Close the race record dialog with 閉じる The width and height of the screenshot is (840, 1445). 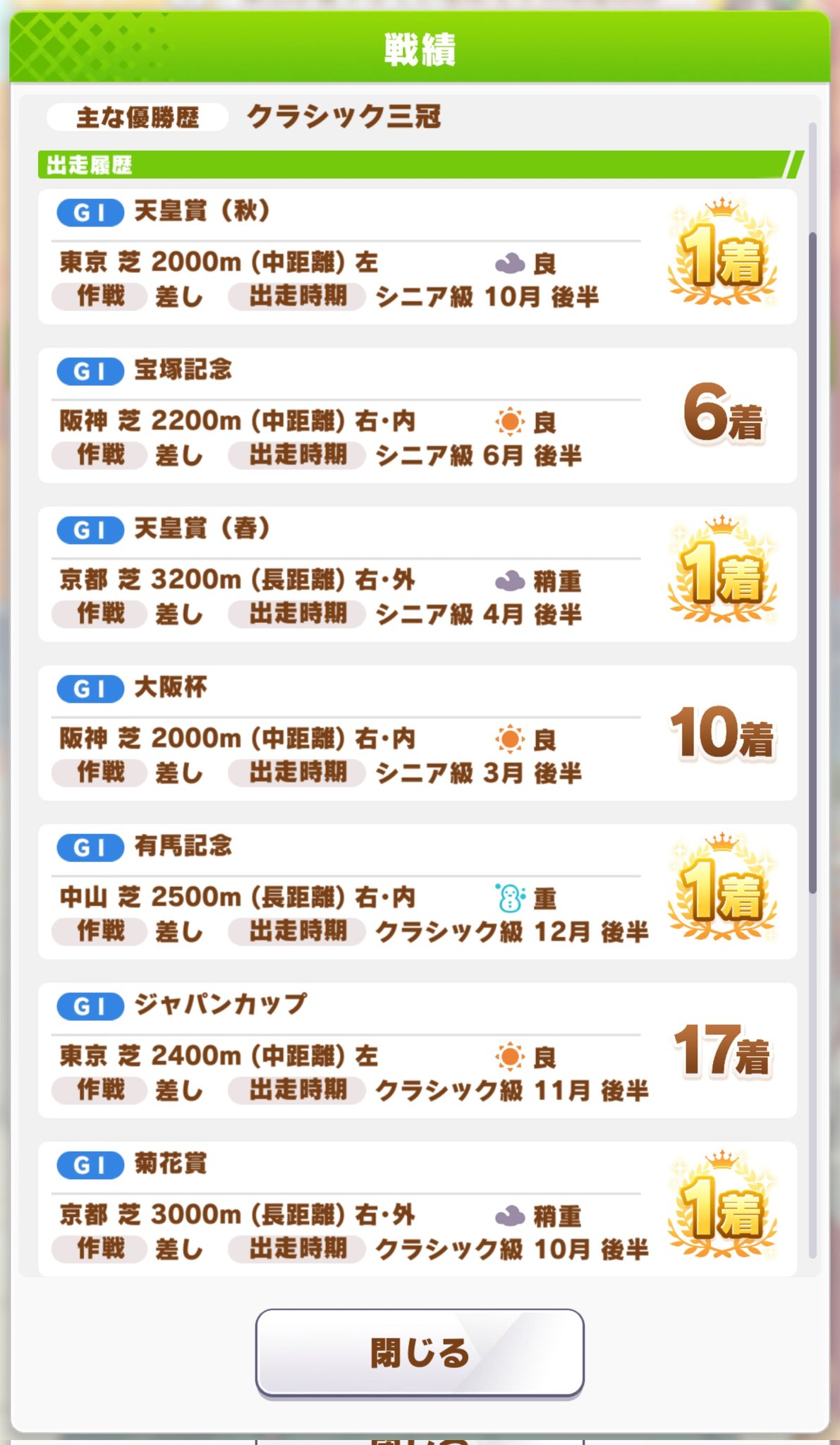(x=420, y=1352)
